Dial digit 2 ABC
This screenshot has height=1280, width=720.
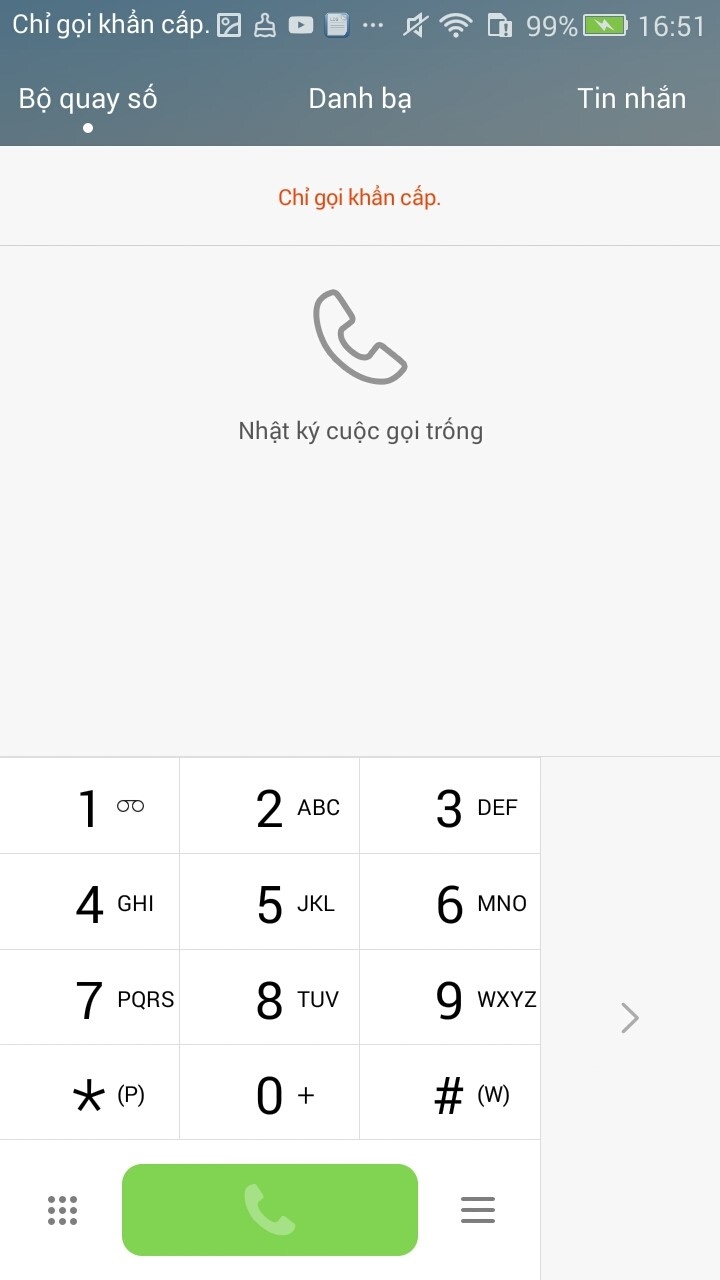click(270, 806)
